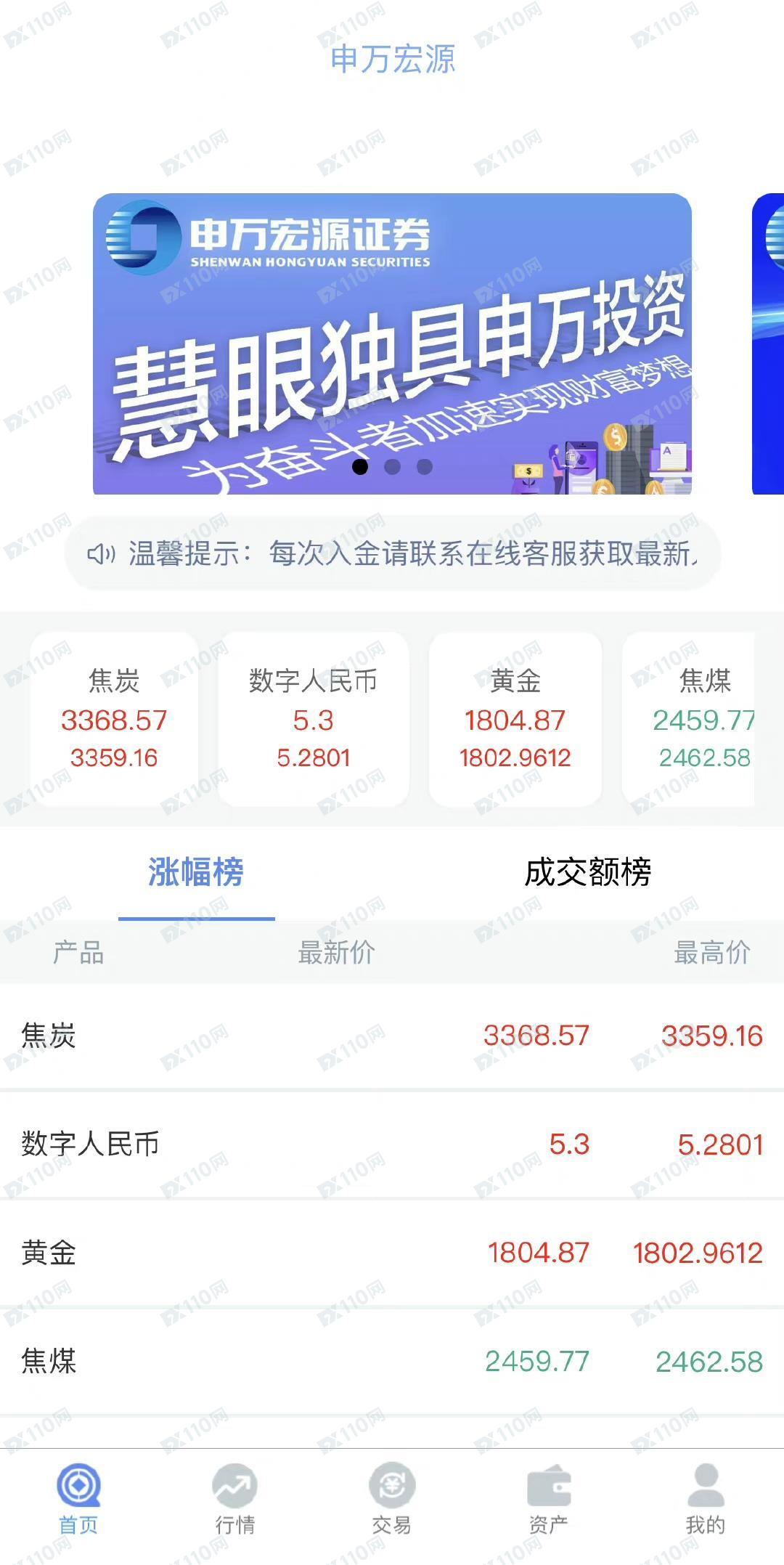
Task: Jump to the second banner page dot
Action: click(x=392, y=467)
